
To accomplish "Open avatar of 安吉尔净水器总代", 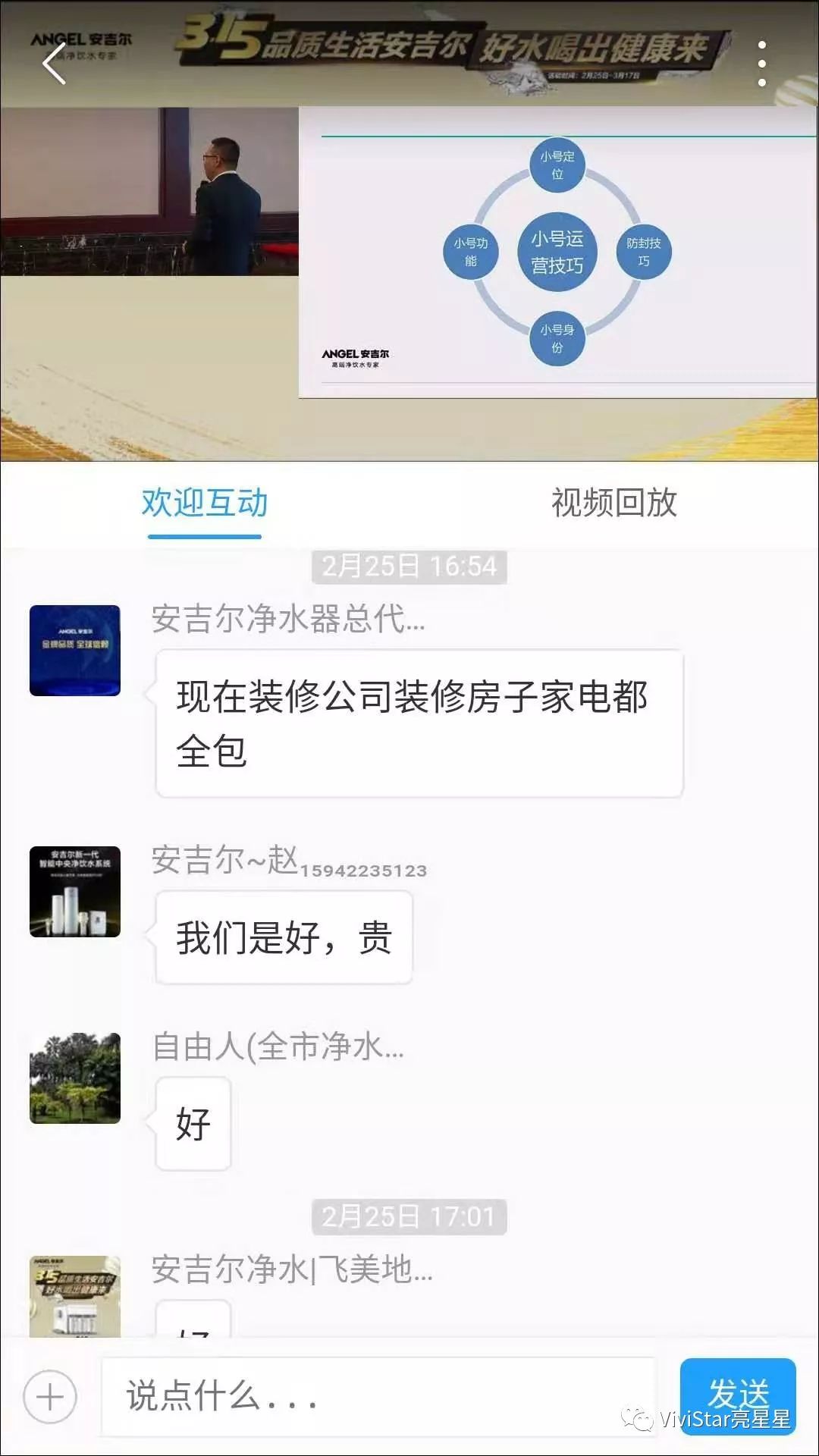I will [x=75, y=651].
